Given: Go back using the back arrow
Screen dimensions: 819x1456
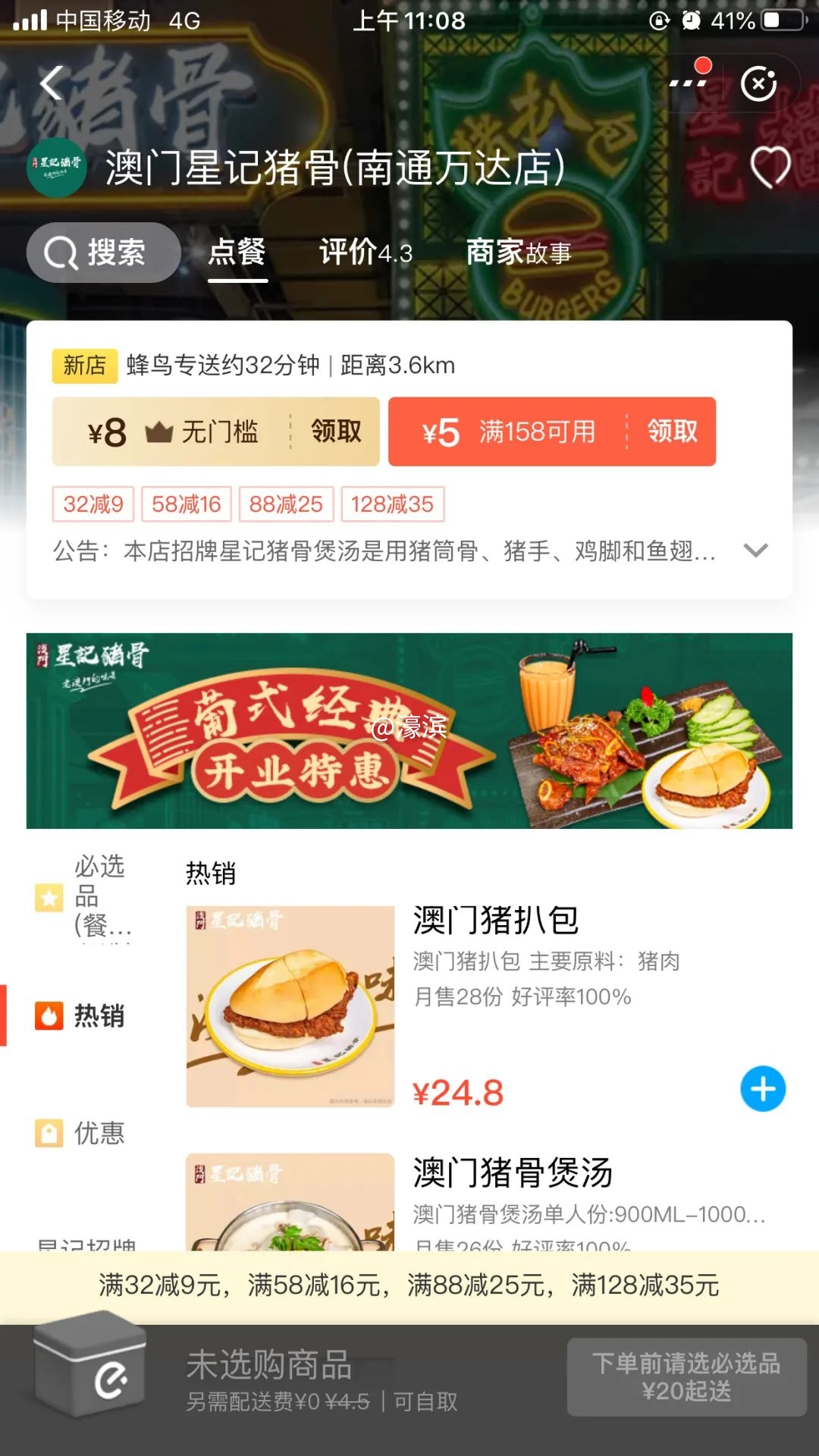Looking at the screenshot, I should tap(51, 83).
